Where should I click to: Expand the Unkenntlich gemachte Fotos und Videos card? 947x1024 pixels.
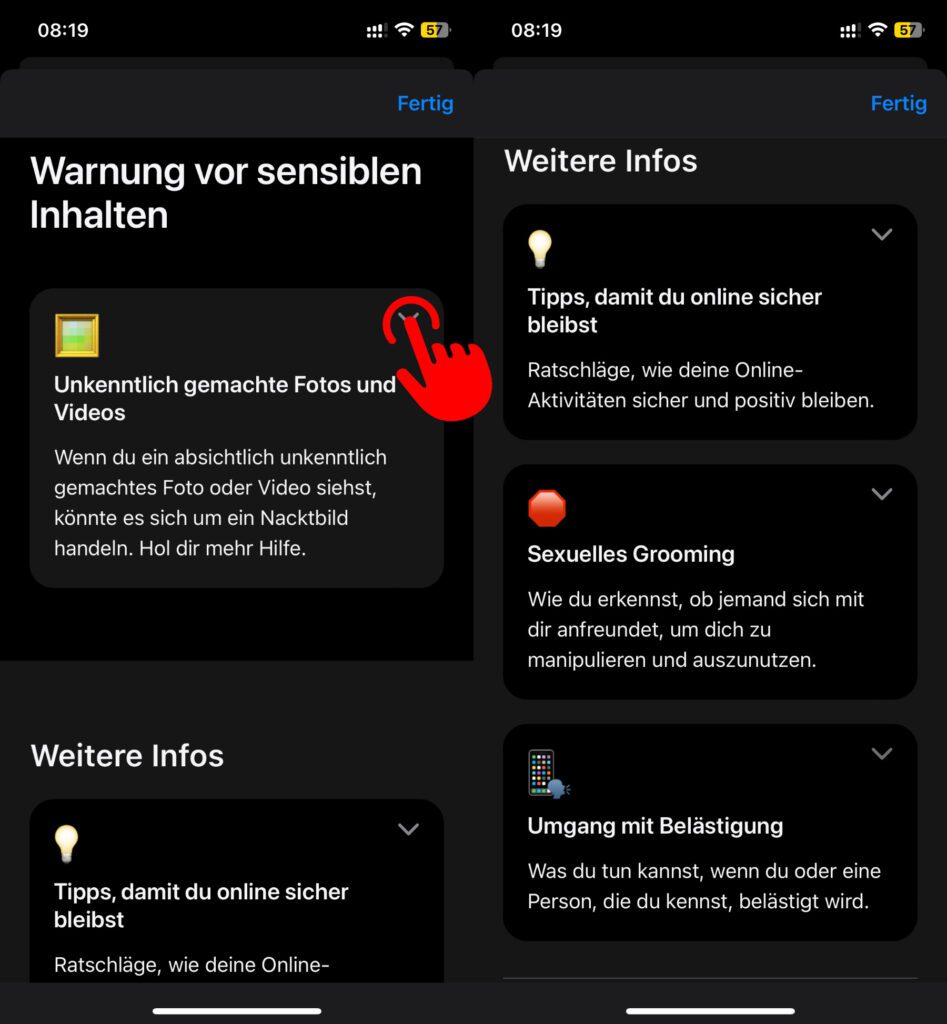408,318
